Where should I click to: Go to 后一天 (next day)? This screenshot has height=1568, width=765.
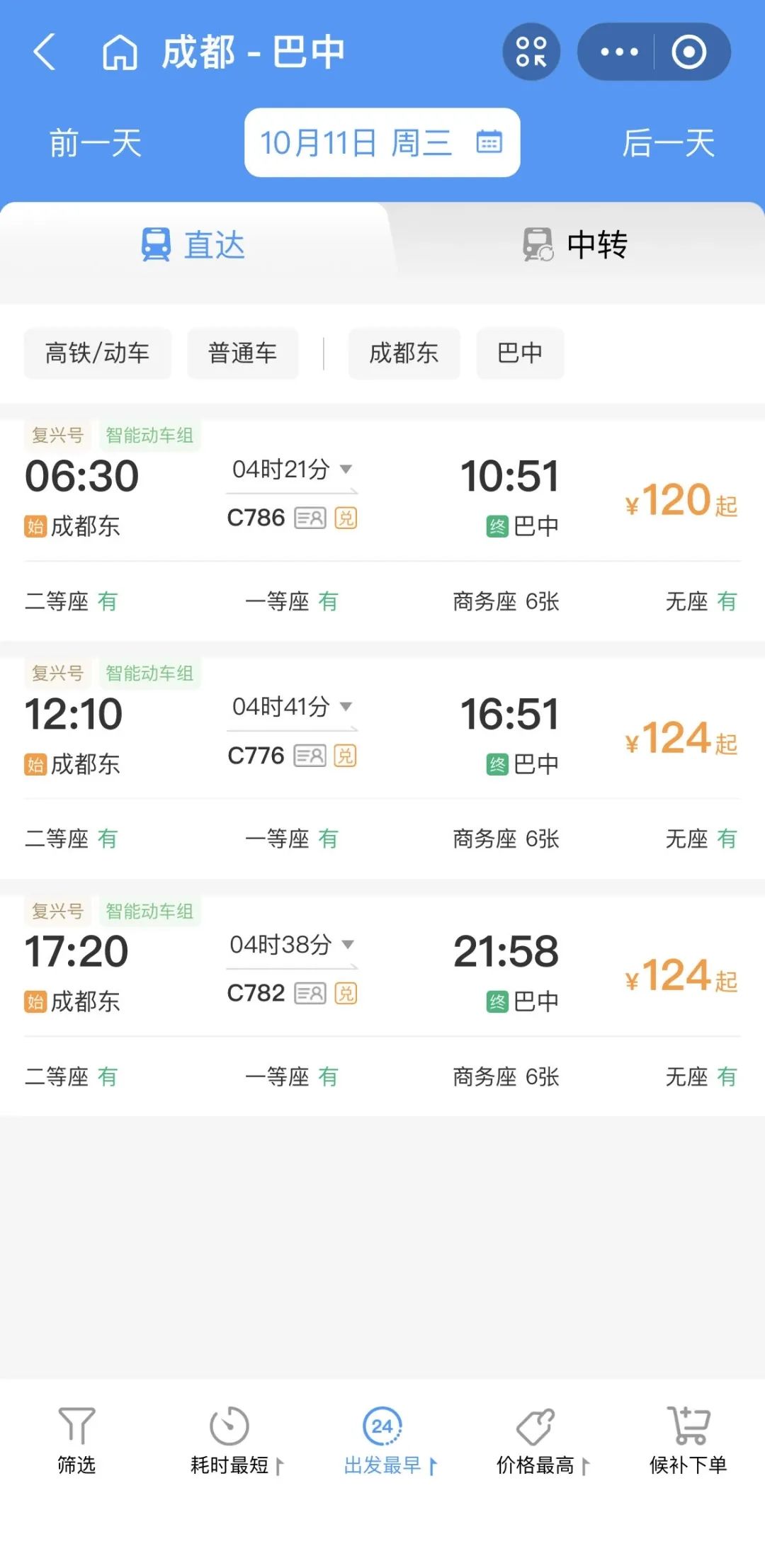(668, 144)
